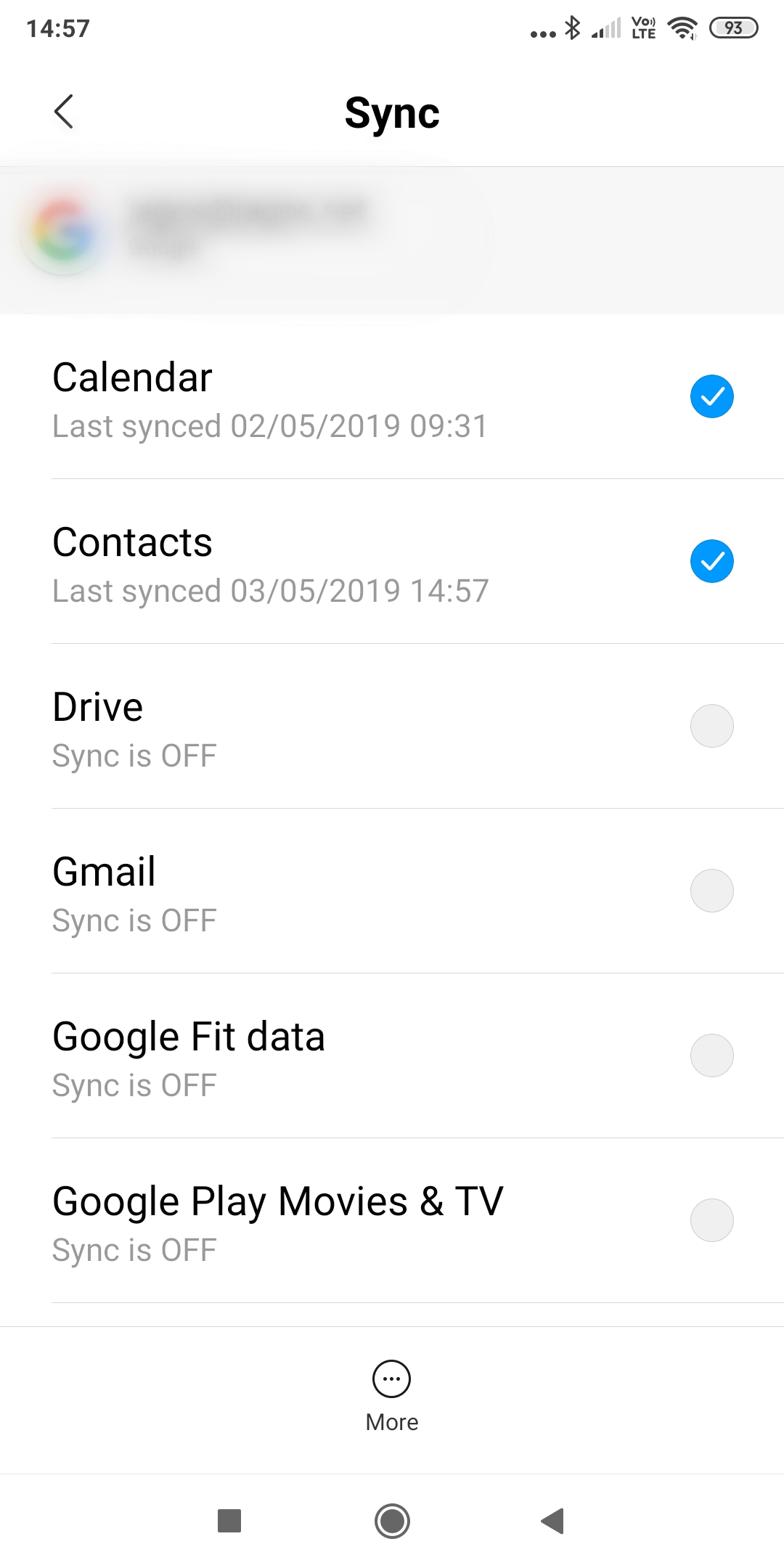Open recent apps from navigation bar
The image size is (784, 1568).
coord(229,1521)
